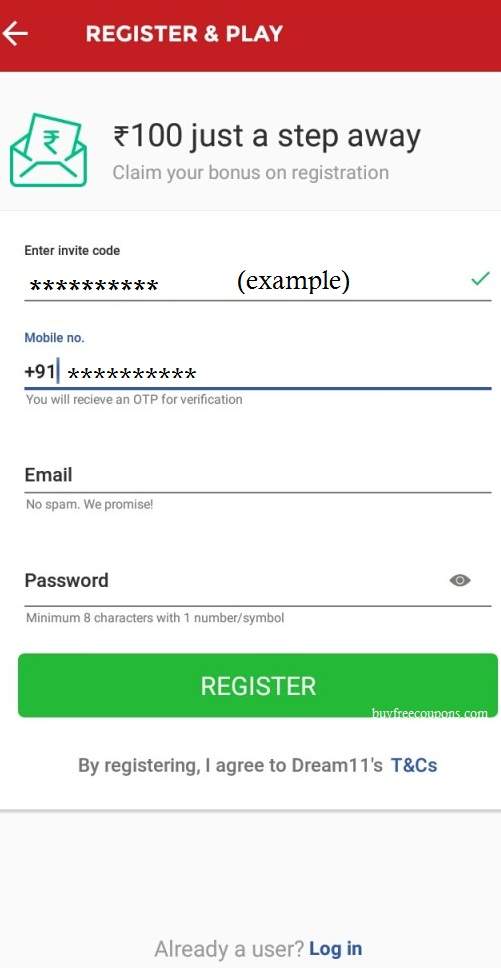Show password with the eye icon

pos(460,580)
